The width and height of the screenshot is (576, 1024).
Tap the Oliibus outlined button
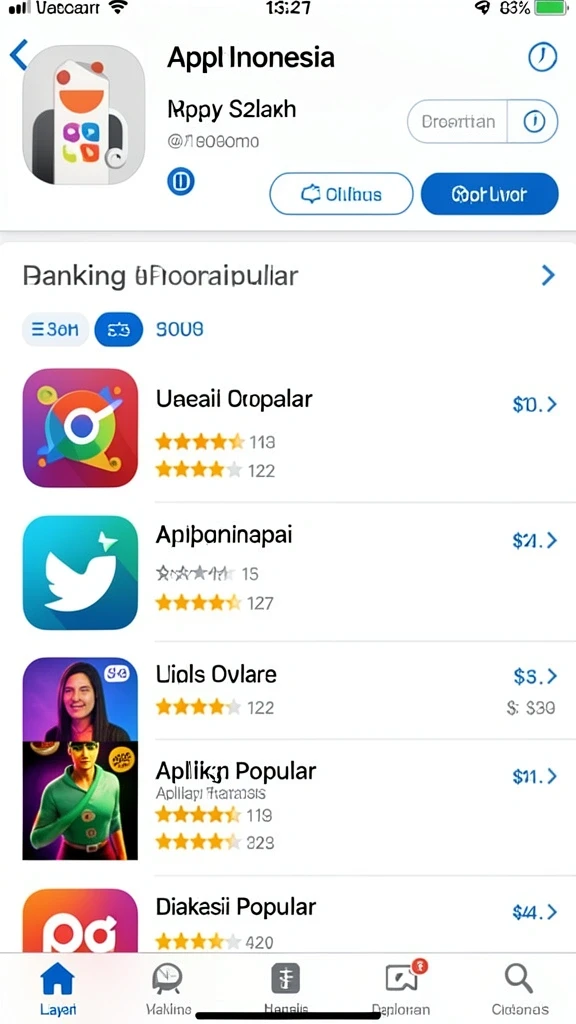click(x=341, y=194)
